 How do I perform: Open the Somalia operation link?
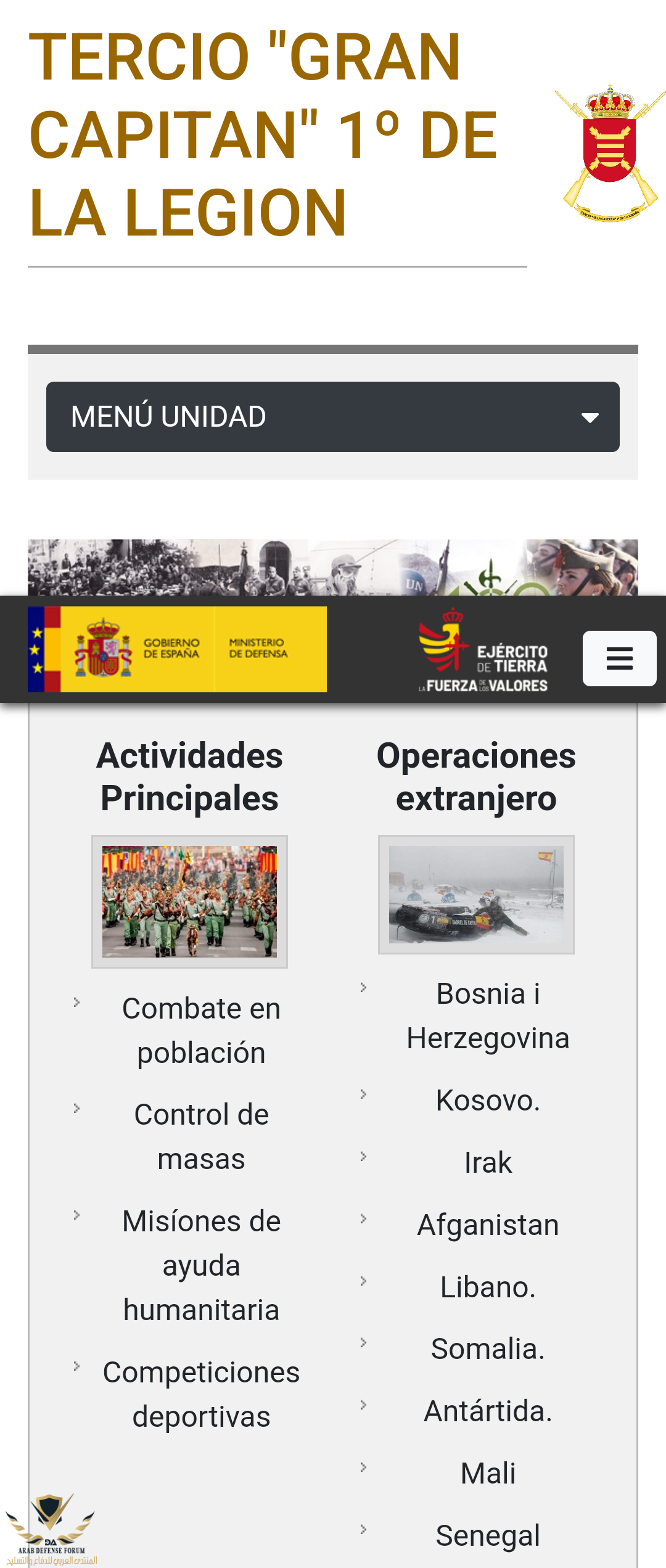[487, 1349]
